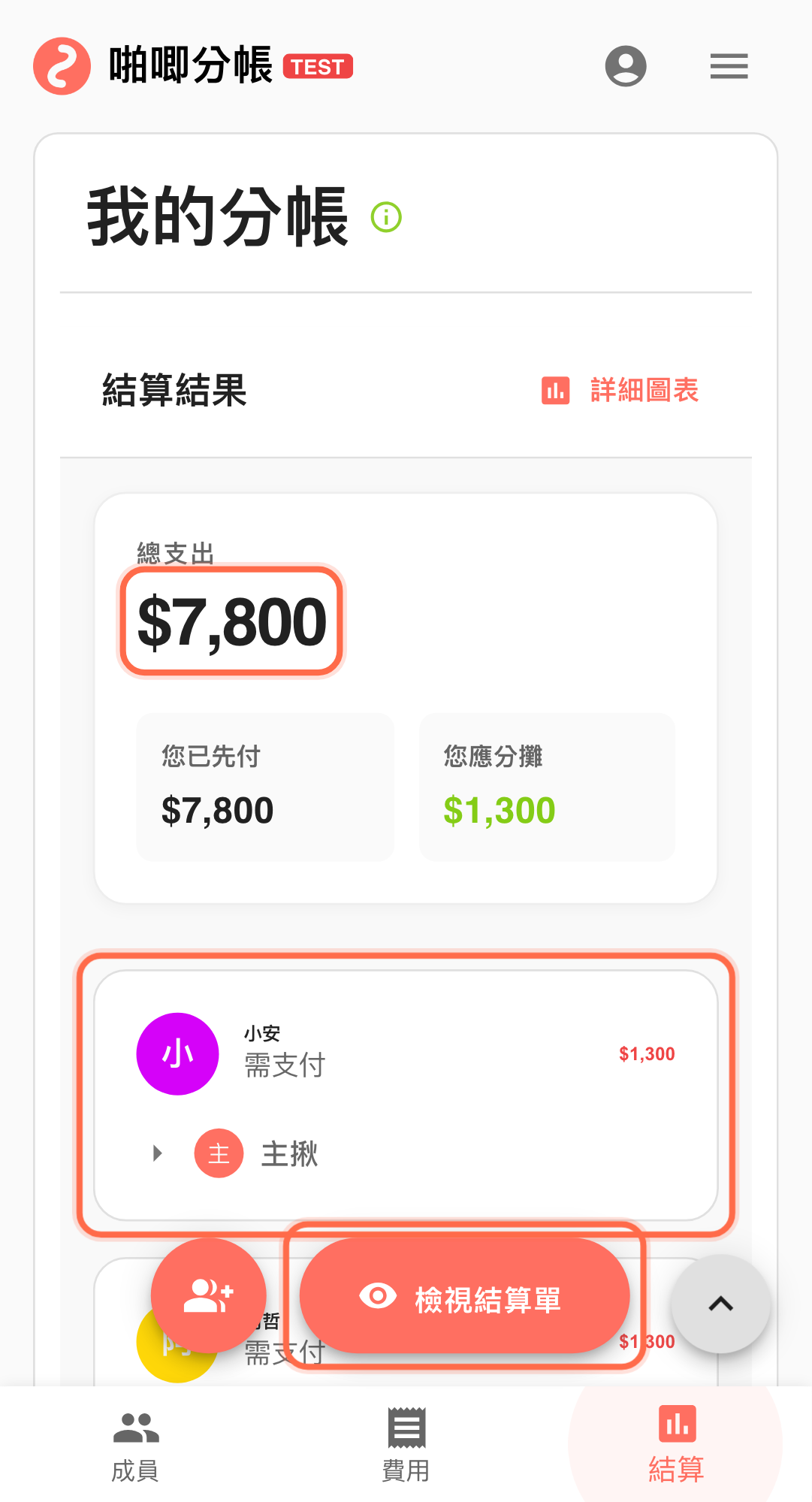Open the app logo icon
The width and height of the screenshot is (812, 1502).
point(62,66)
